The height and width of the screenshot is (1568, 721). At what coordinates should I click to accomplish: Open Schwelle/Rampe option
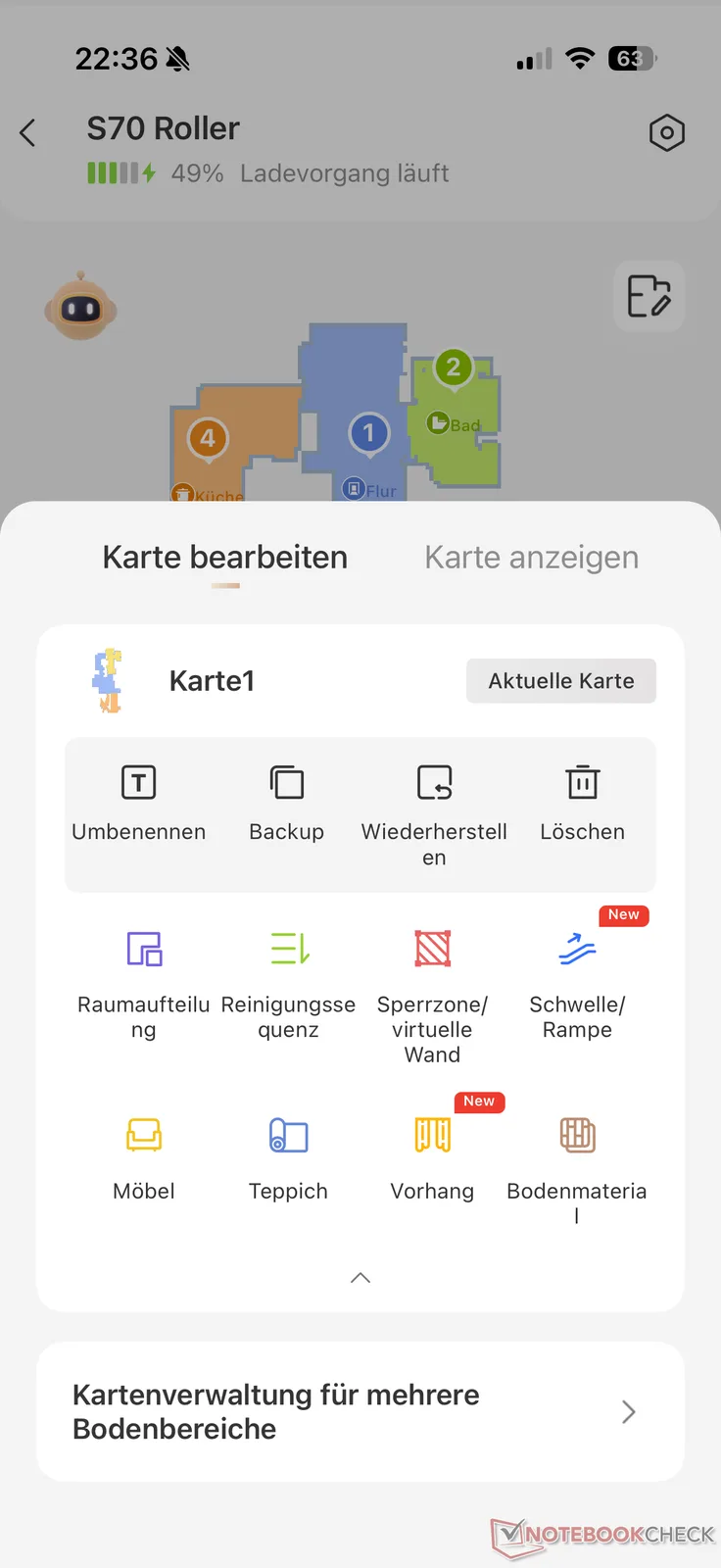[x=577, y=980]
